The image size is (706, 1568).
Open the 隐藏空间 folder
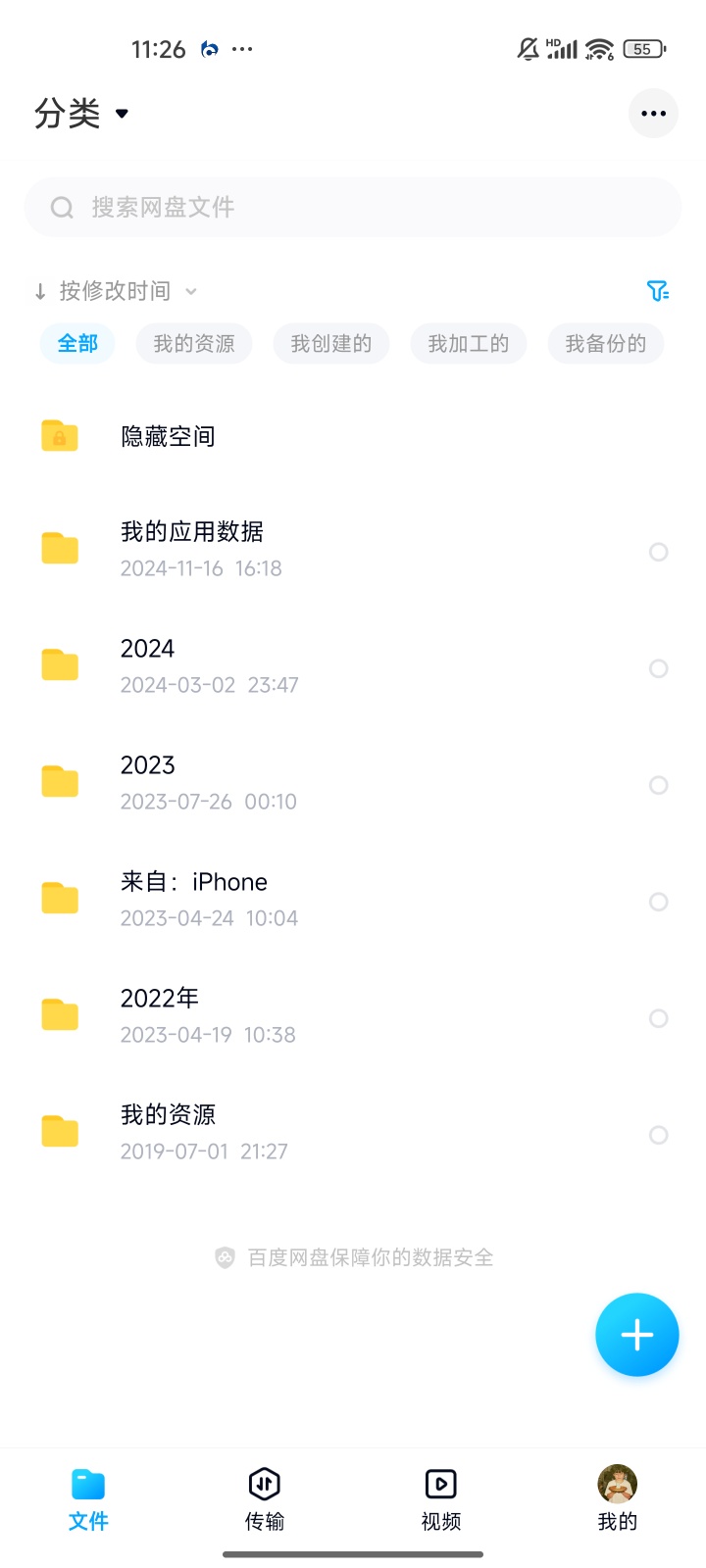click(168, 436)
